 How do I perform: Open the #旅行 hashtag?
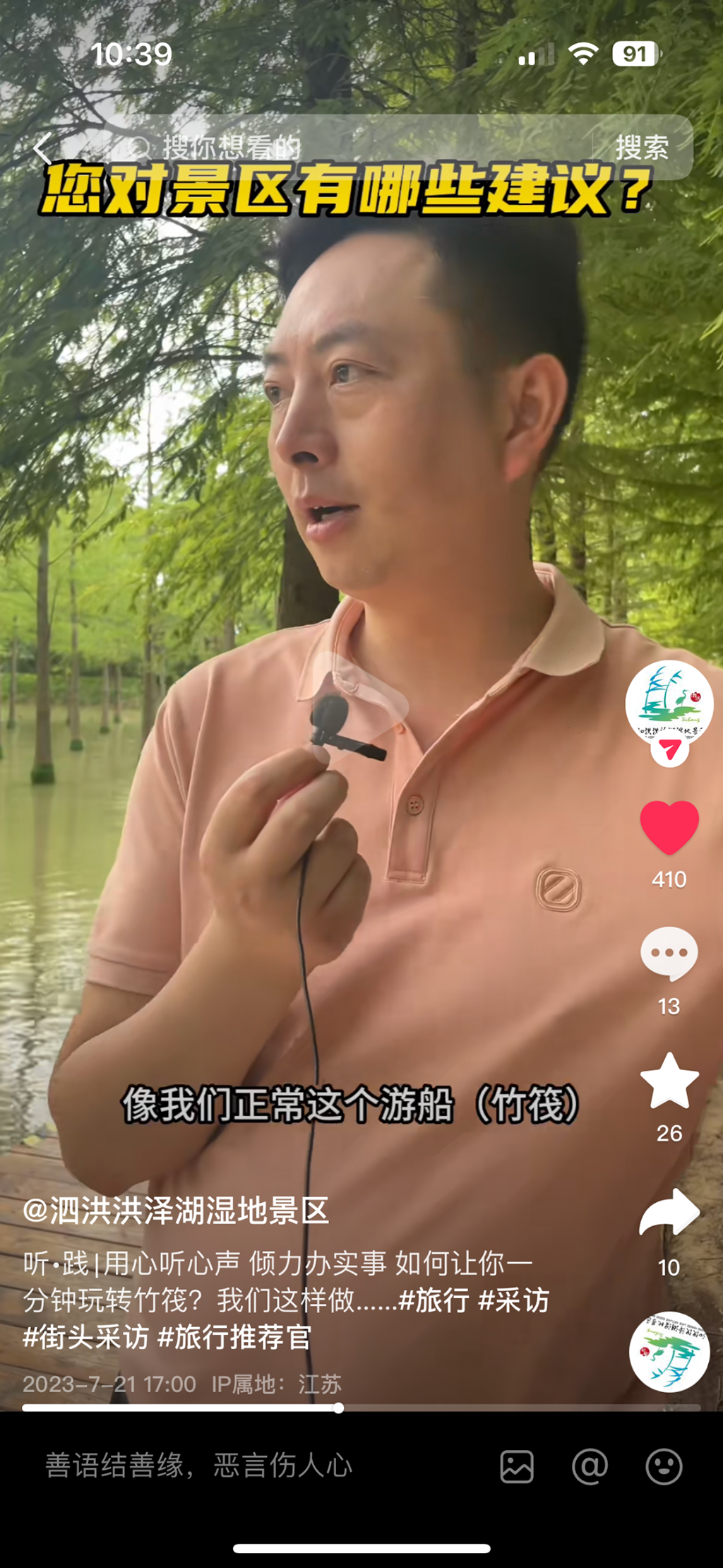[x=434, y=1300]
